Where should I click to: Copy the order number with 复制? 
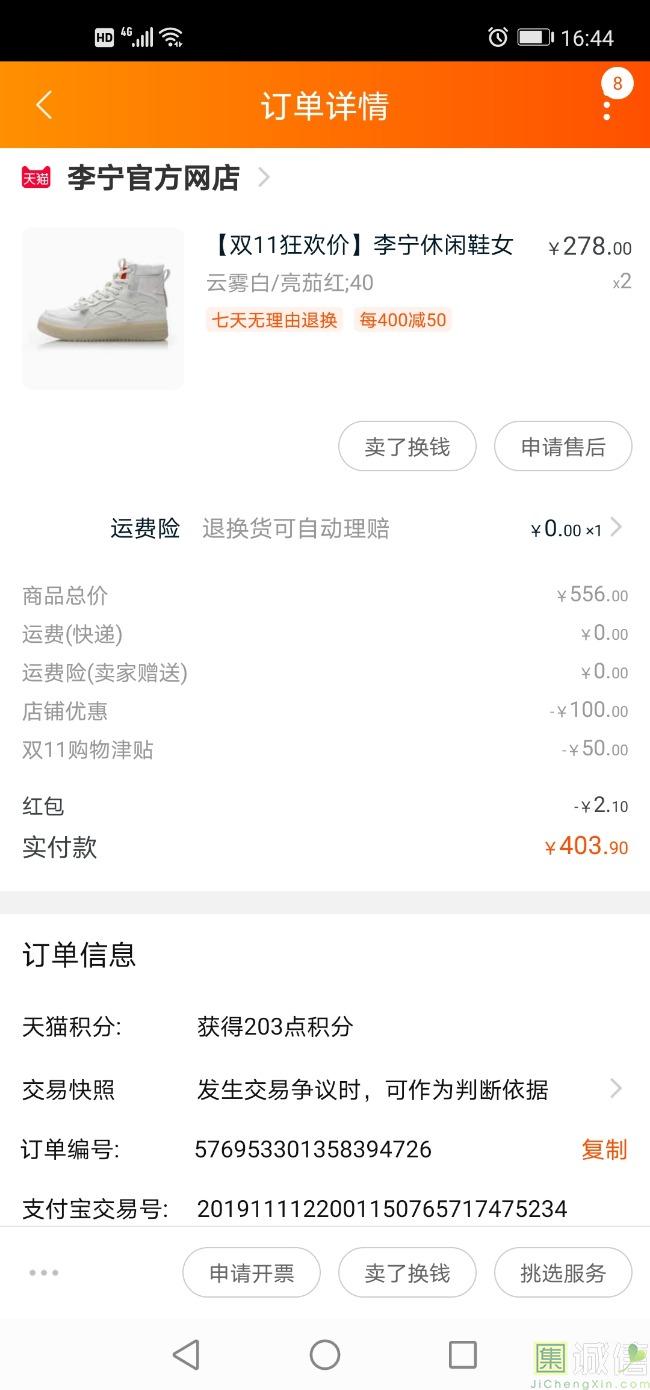pyautogui.click(x=604, y=1150)
